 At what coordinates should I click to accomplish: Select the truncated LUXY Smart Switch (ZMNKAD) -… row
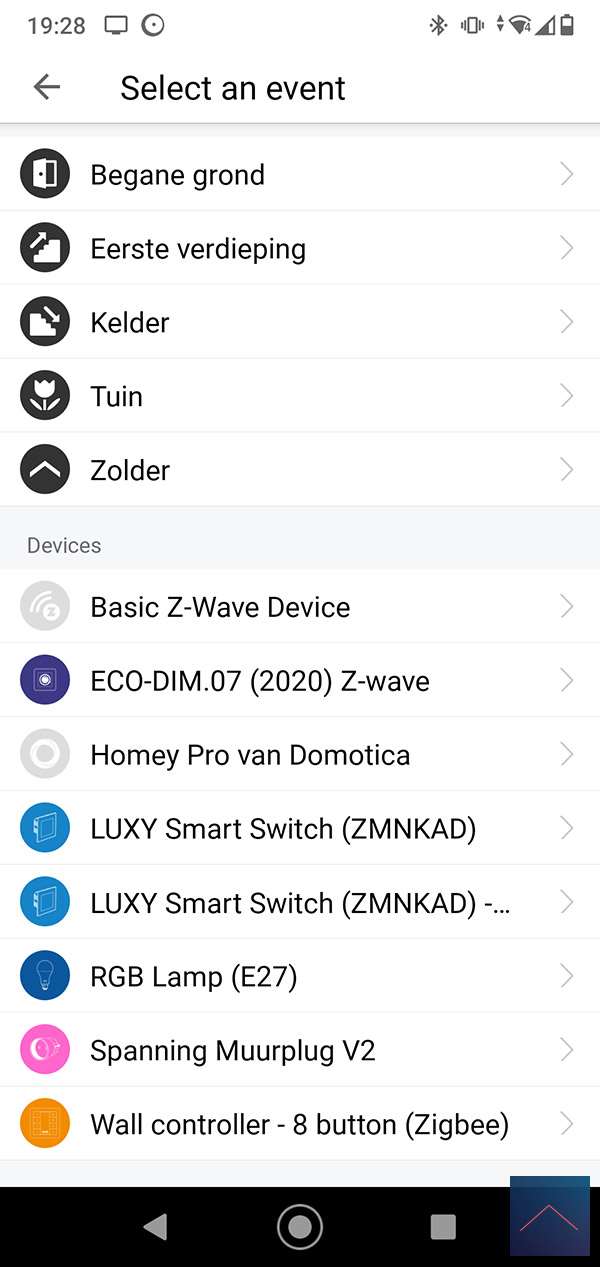(300, 903)
